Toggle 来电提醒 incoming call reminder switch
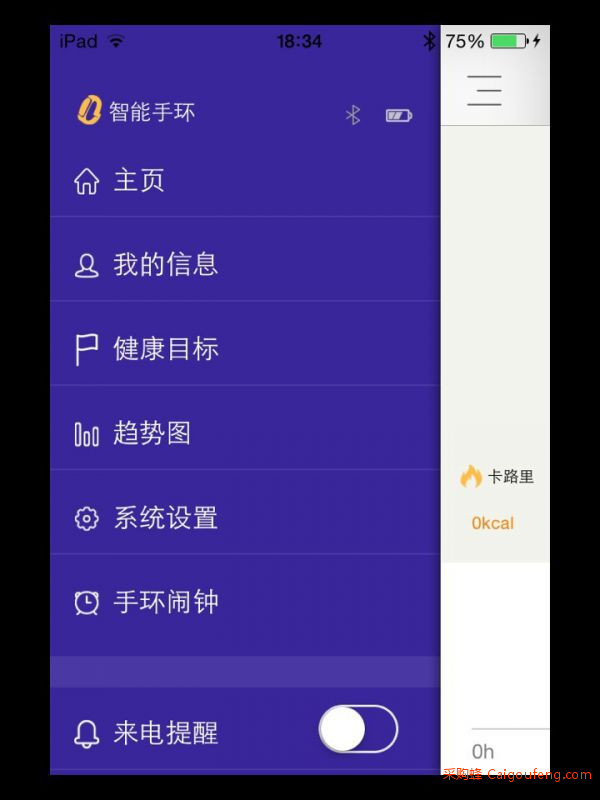The image size is (600, 800). 358,730
